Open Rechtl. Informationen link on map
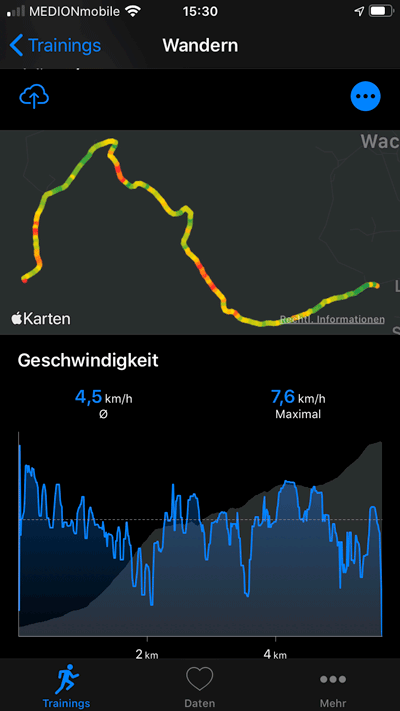 pyautogui.click(x=332, y=320)
